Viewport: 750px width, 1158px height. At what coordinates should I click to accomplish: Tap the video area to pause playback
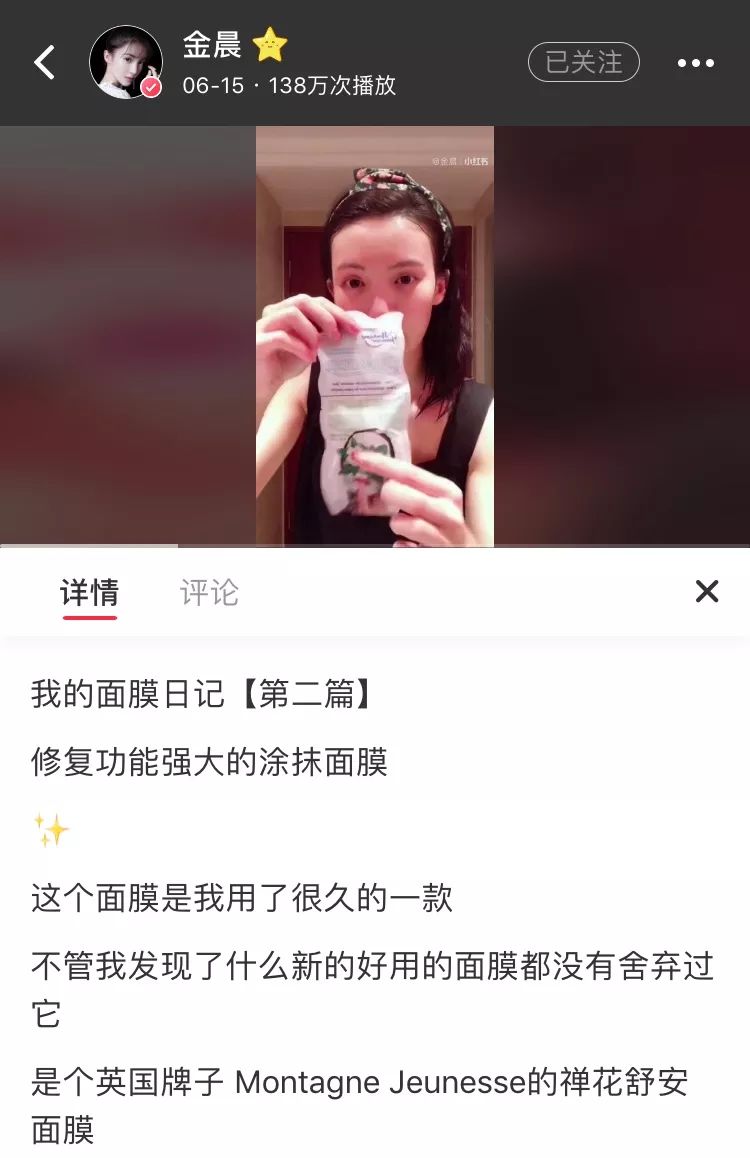point(375,330)
